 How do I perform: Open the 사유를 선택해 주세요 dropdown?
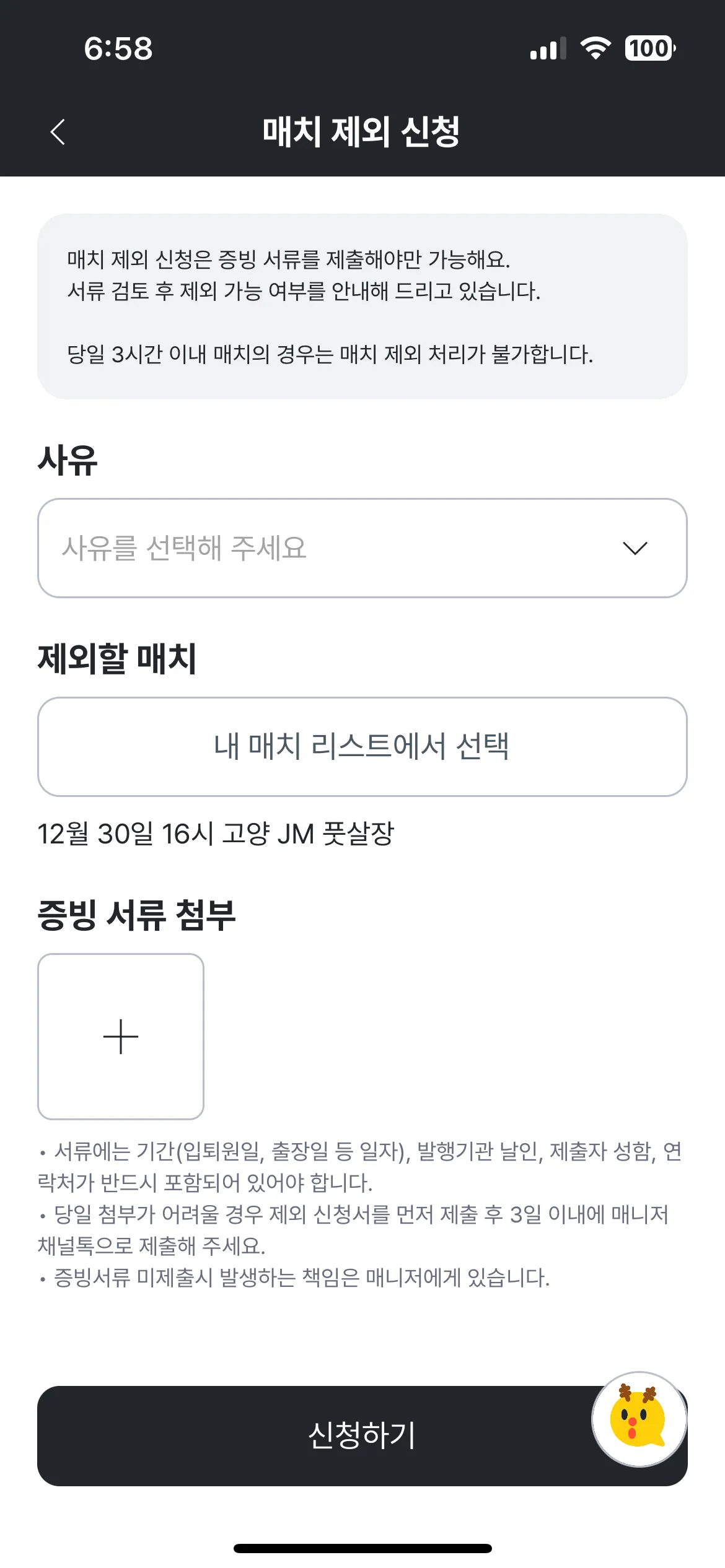362,548
